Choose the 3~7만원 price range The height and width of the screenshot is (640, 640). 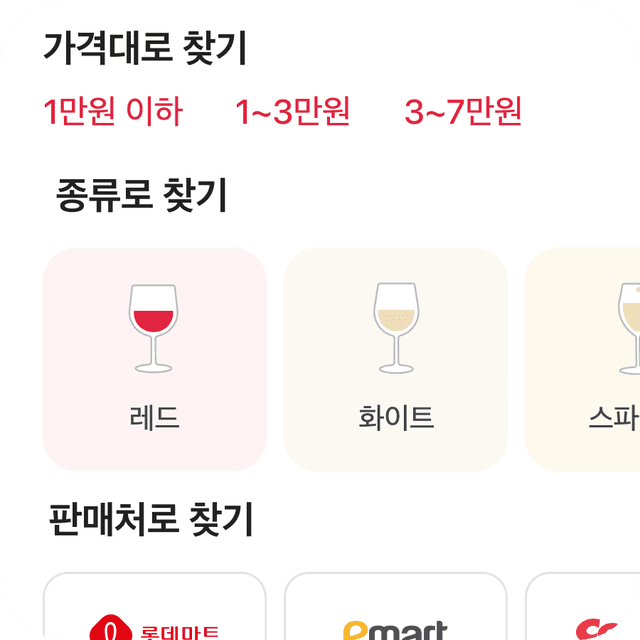pyautogui.click(x=463, y=112)
